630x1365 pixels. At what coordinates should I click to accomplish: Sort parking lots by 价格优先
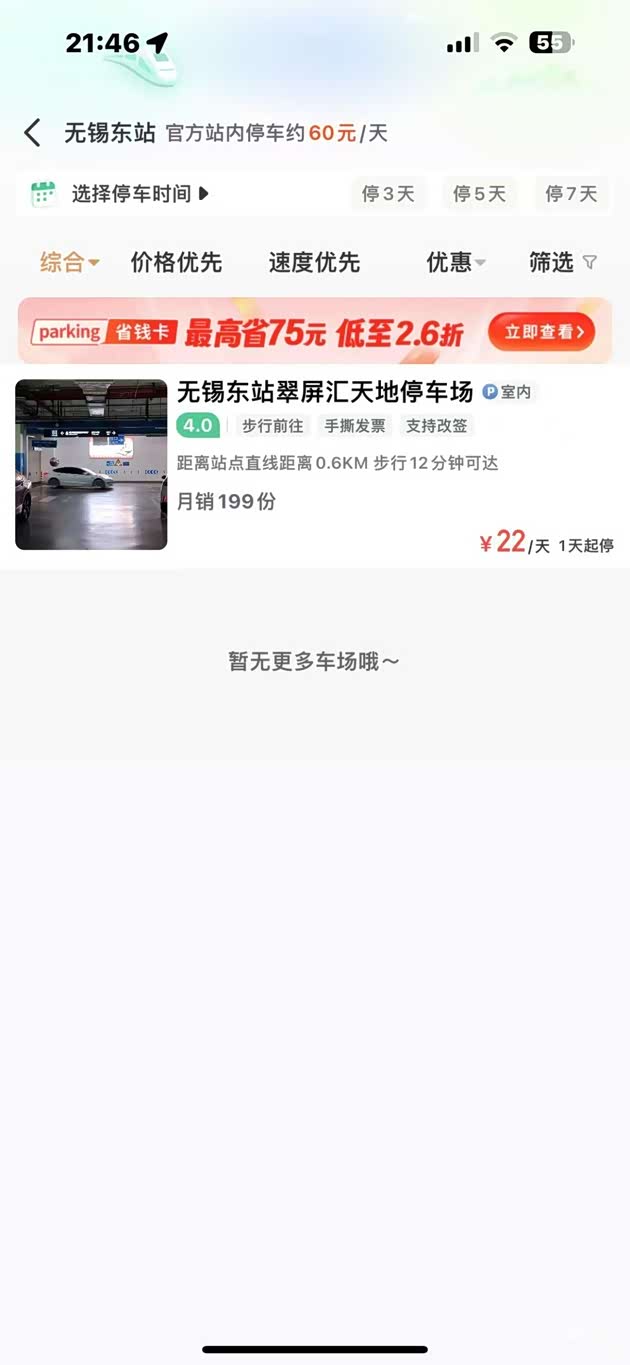tap(176, 263)
